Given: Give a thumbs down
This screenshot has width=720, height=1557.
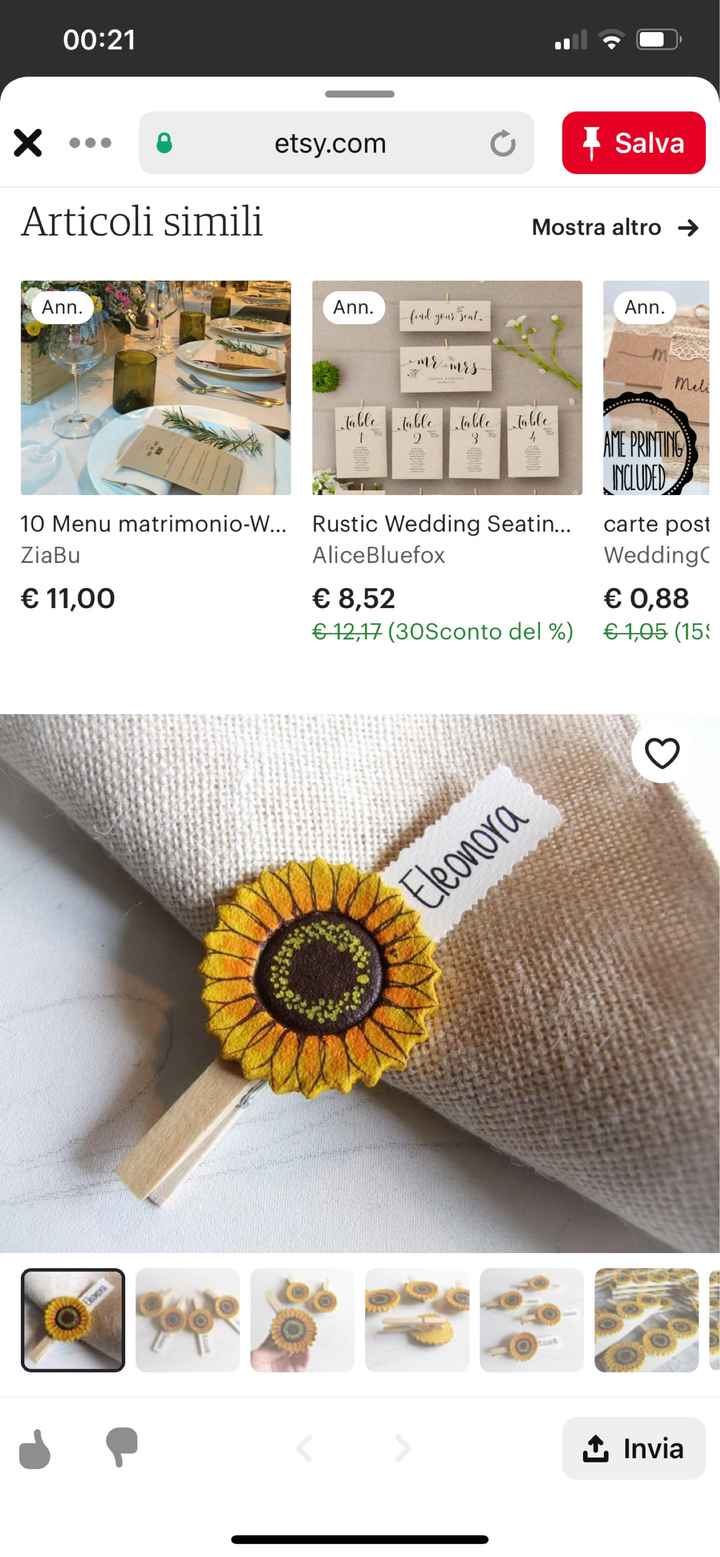Looking at the screenshot, I should pos(121,1448).
